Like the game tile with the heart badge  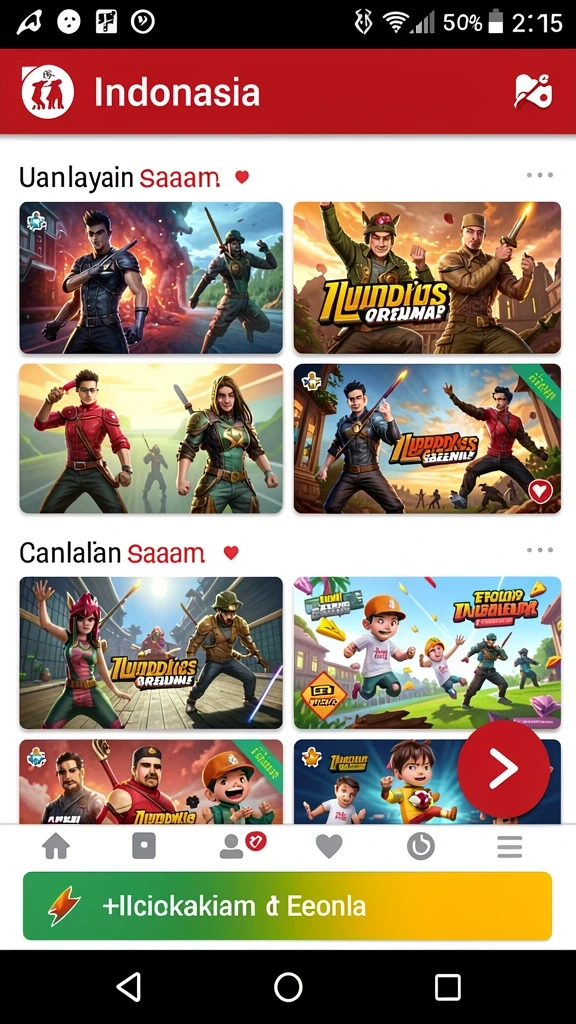pos(540,491)
